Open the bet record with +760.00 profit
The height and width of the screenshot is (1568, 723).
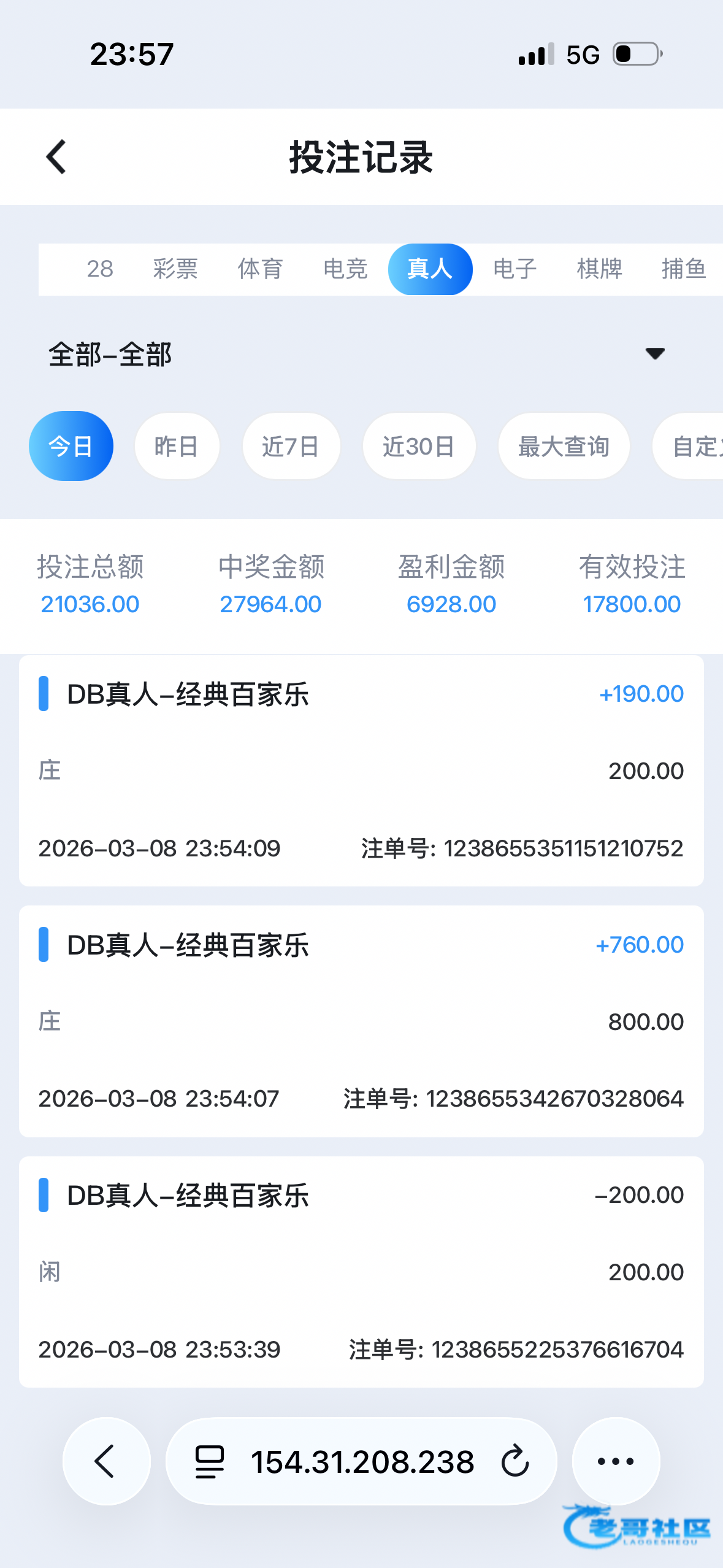pyautogui.click(x=361, y=1021)
